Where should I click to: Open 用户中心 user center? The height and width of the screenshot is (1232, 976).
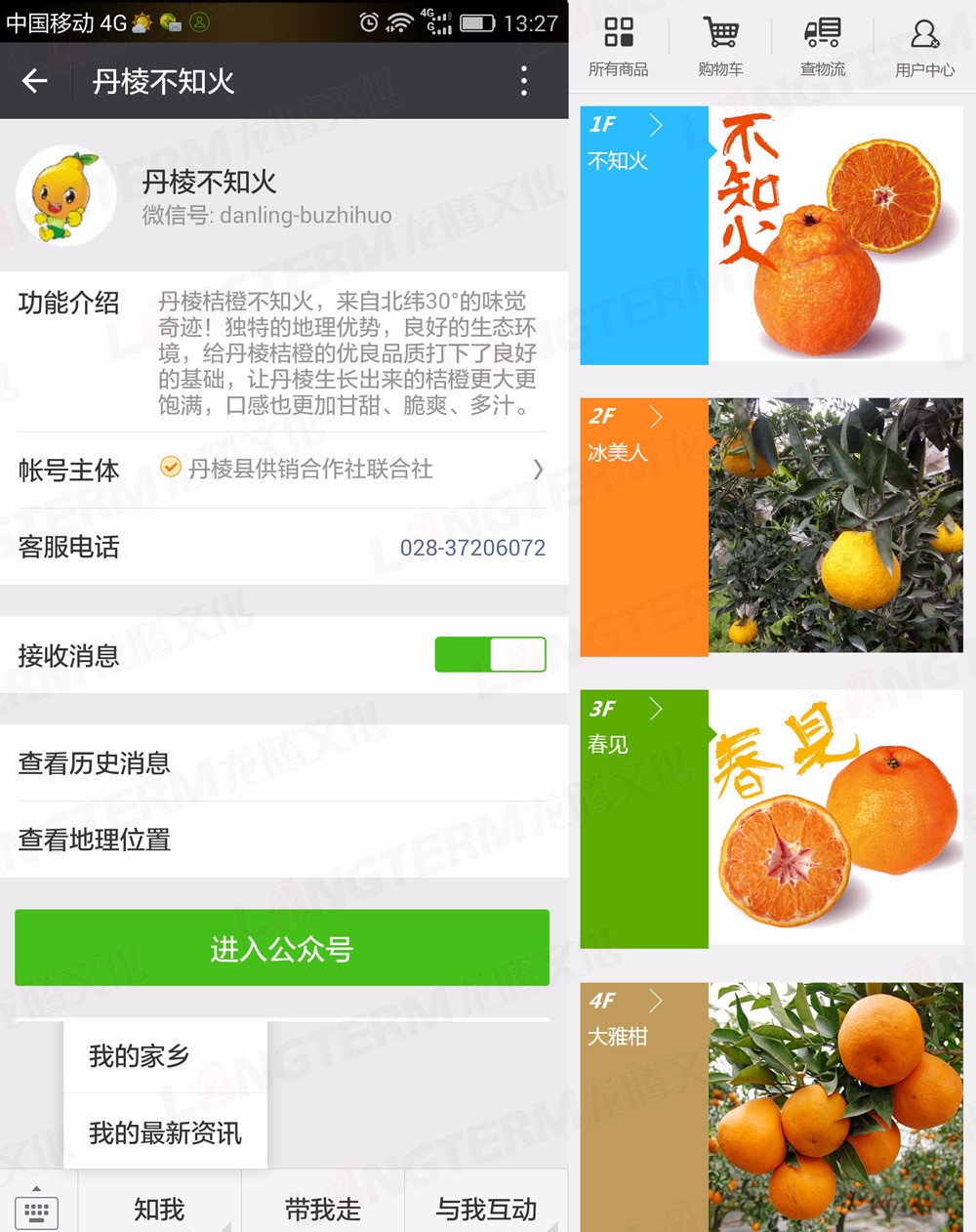[924, 47]
